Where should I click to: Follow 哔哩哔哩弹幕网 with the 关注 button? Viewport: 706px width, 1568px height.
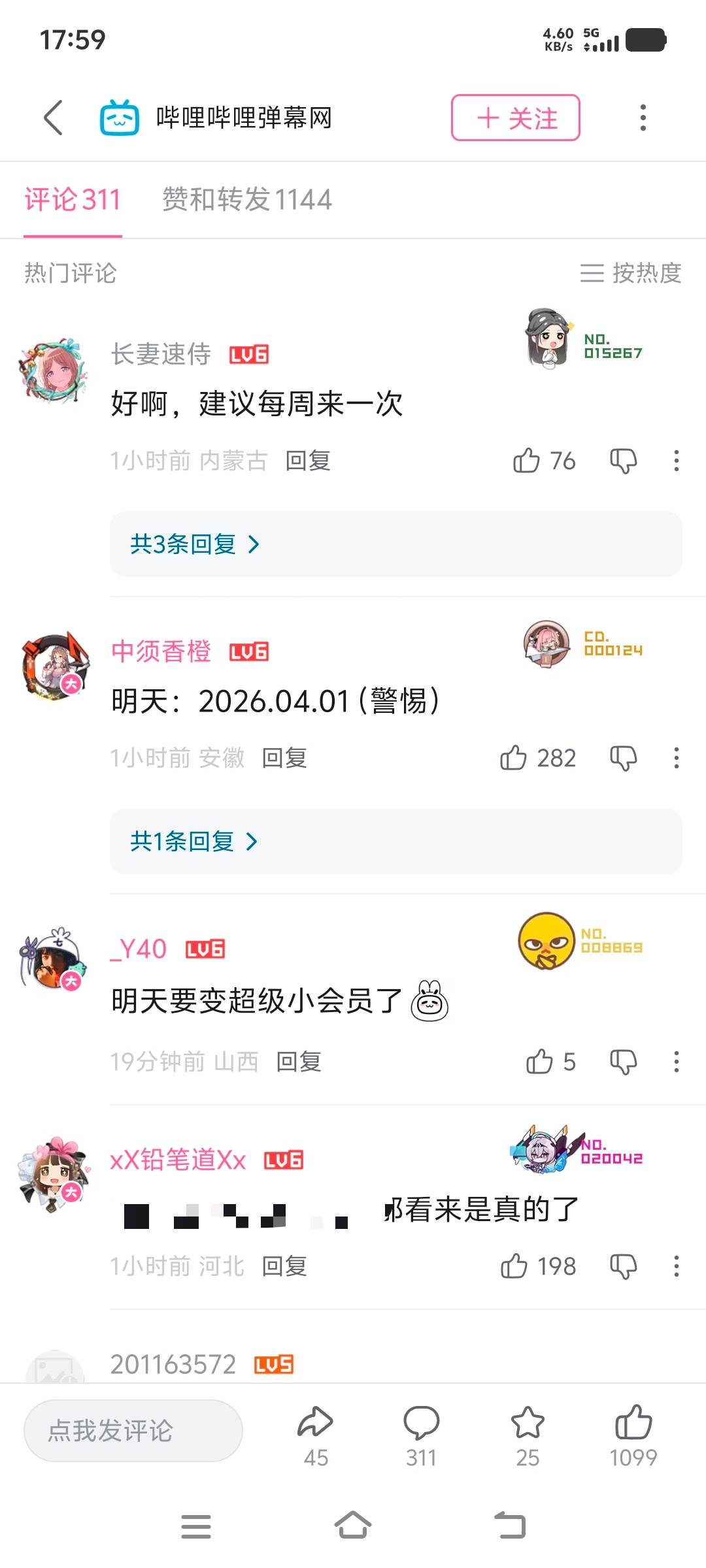pos(515,118)
